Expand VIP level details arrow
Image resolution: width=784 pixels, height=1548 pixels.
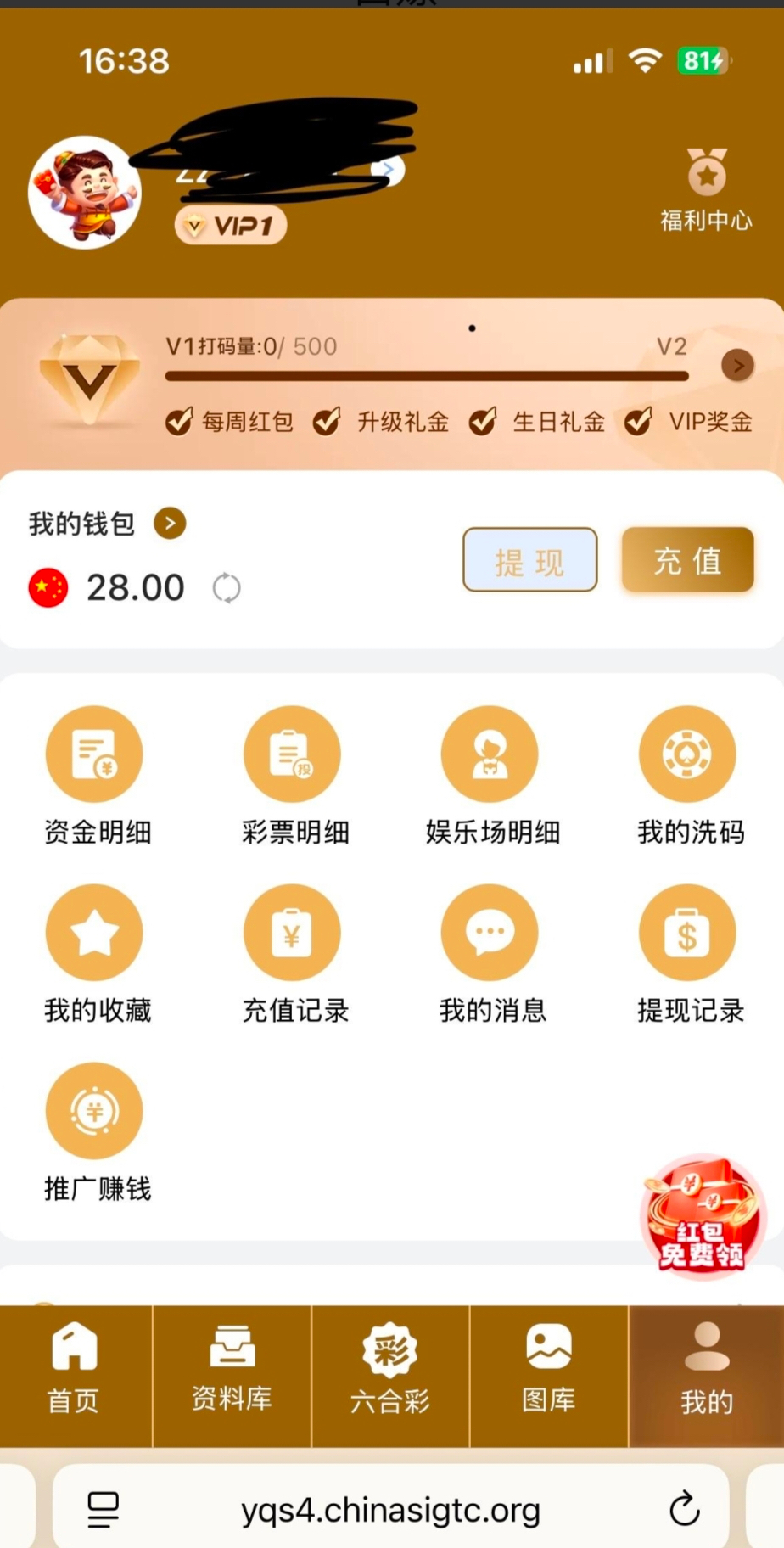pos(737,366)
